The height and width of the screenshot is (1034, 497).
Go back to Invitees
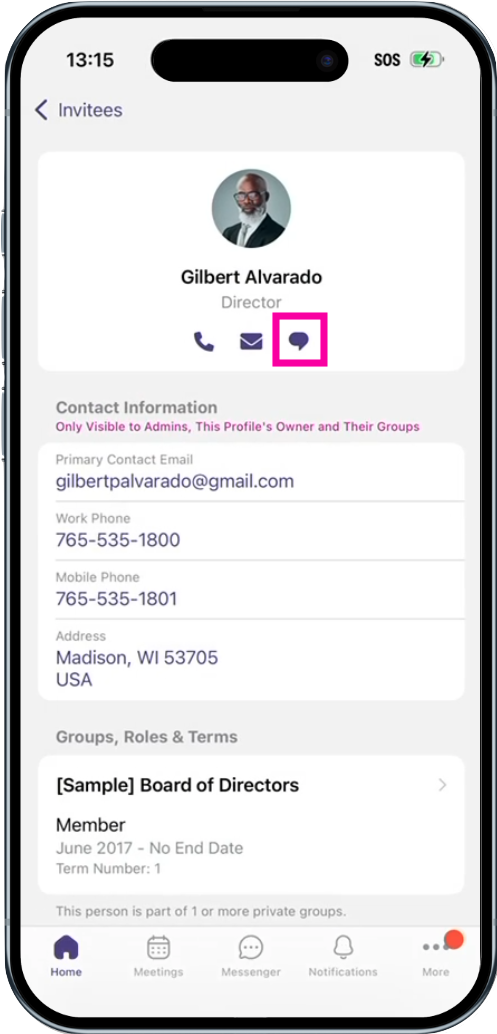[78, 109]
